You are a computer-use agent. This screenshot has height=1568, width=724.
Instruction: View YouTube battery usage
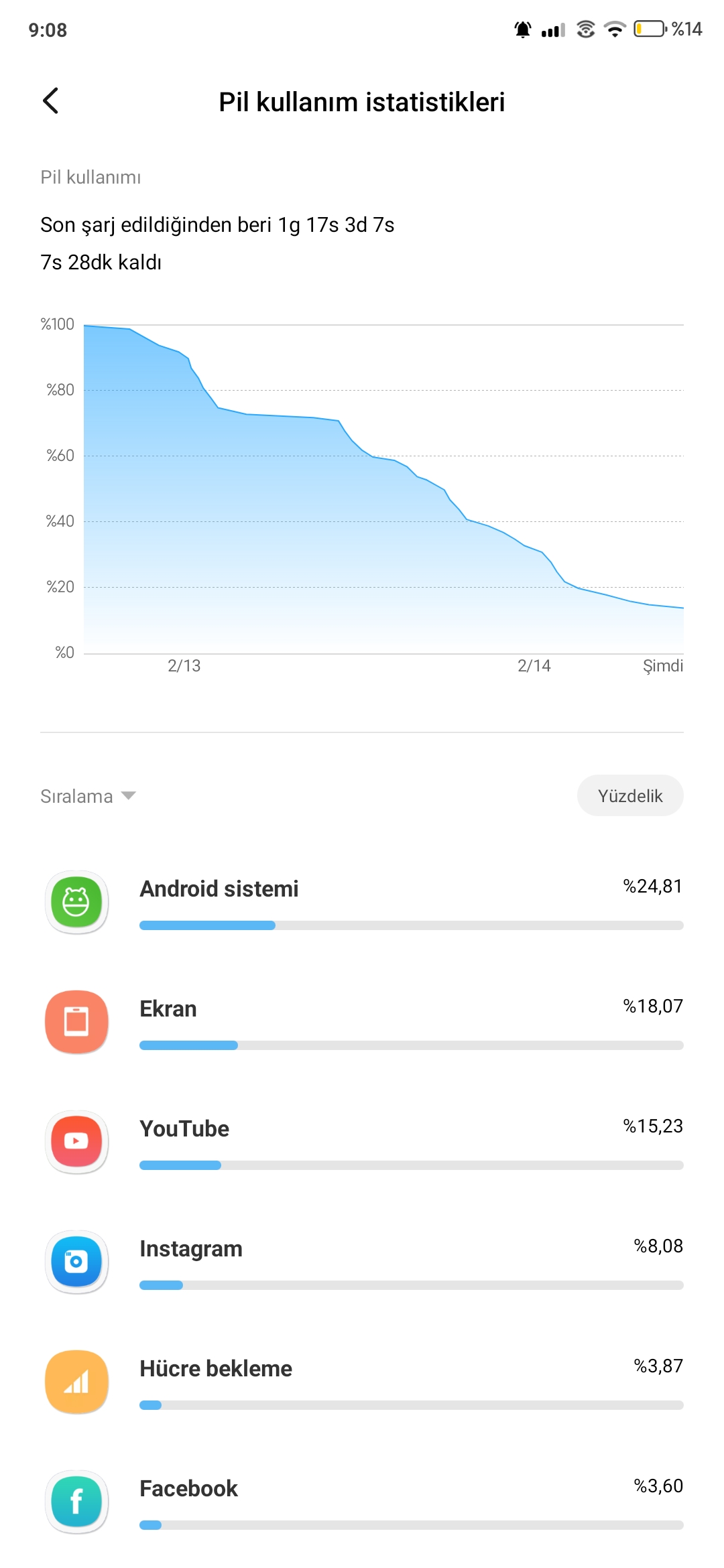click(362, 1142)
